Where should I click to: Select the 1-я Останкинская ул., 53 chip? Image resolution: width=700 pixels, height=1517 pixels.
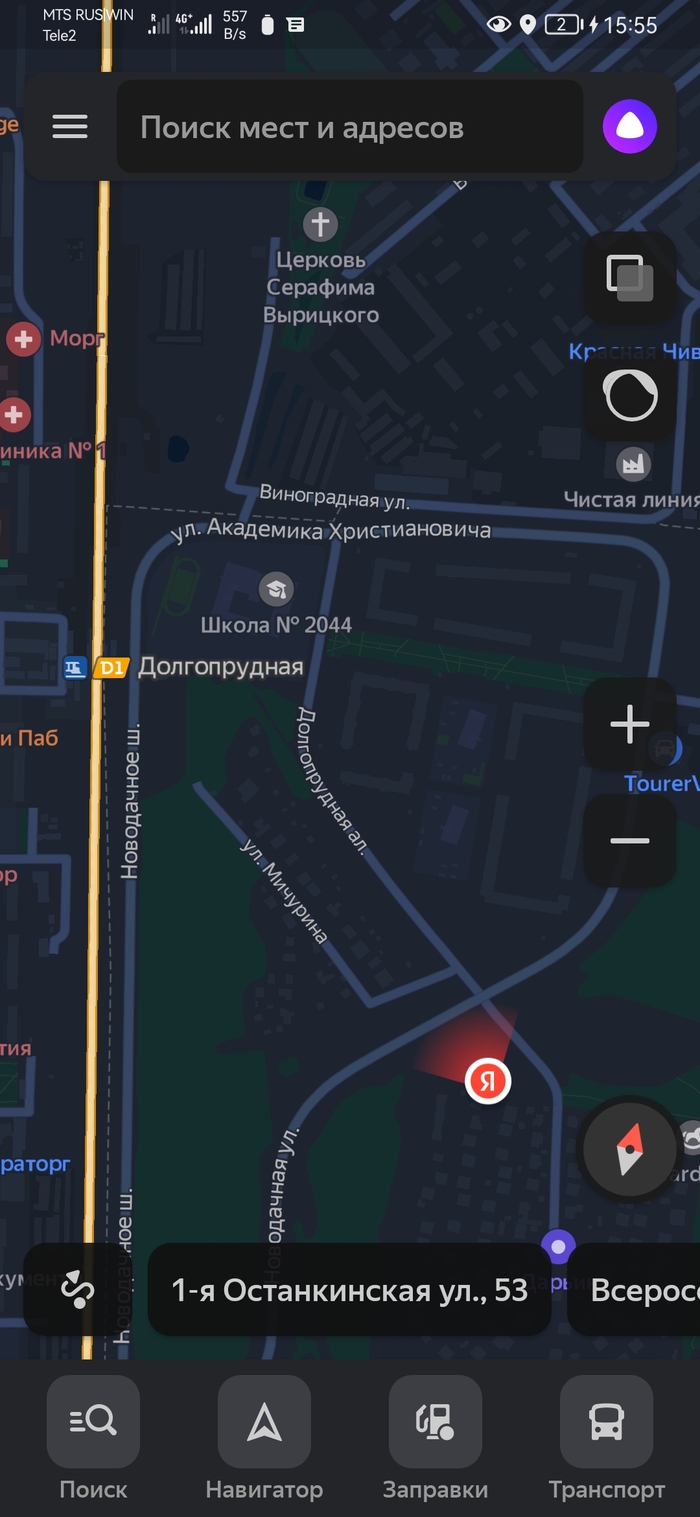[x=349, y=1290]
